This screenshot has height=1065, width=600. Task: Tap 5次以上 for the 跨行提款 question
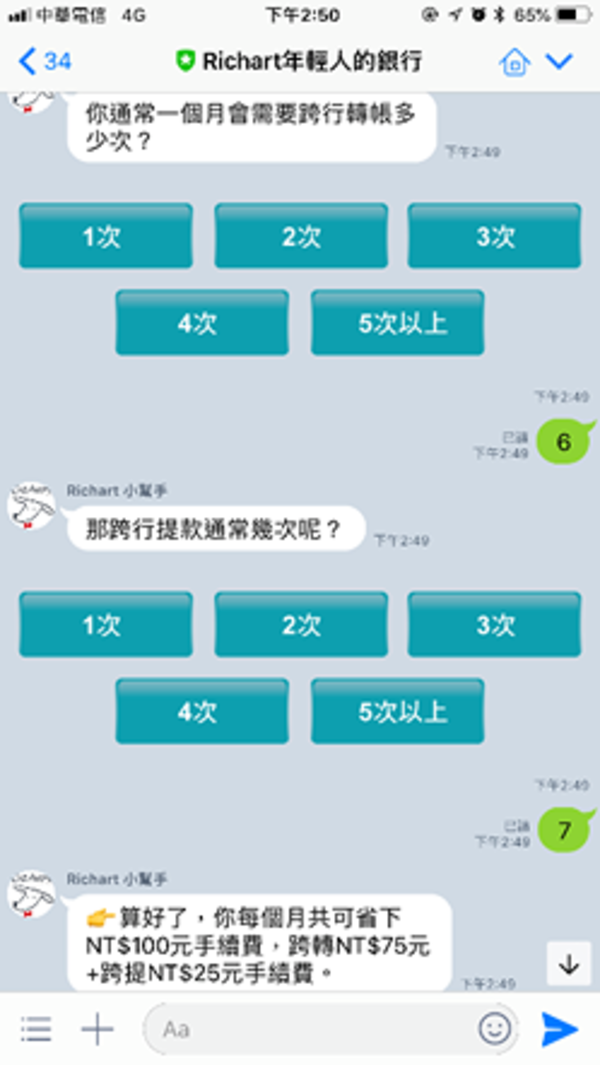point(397,711)
